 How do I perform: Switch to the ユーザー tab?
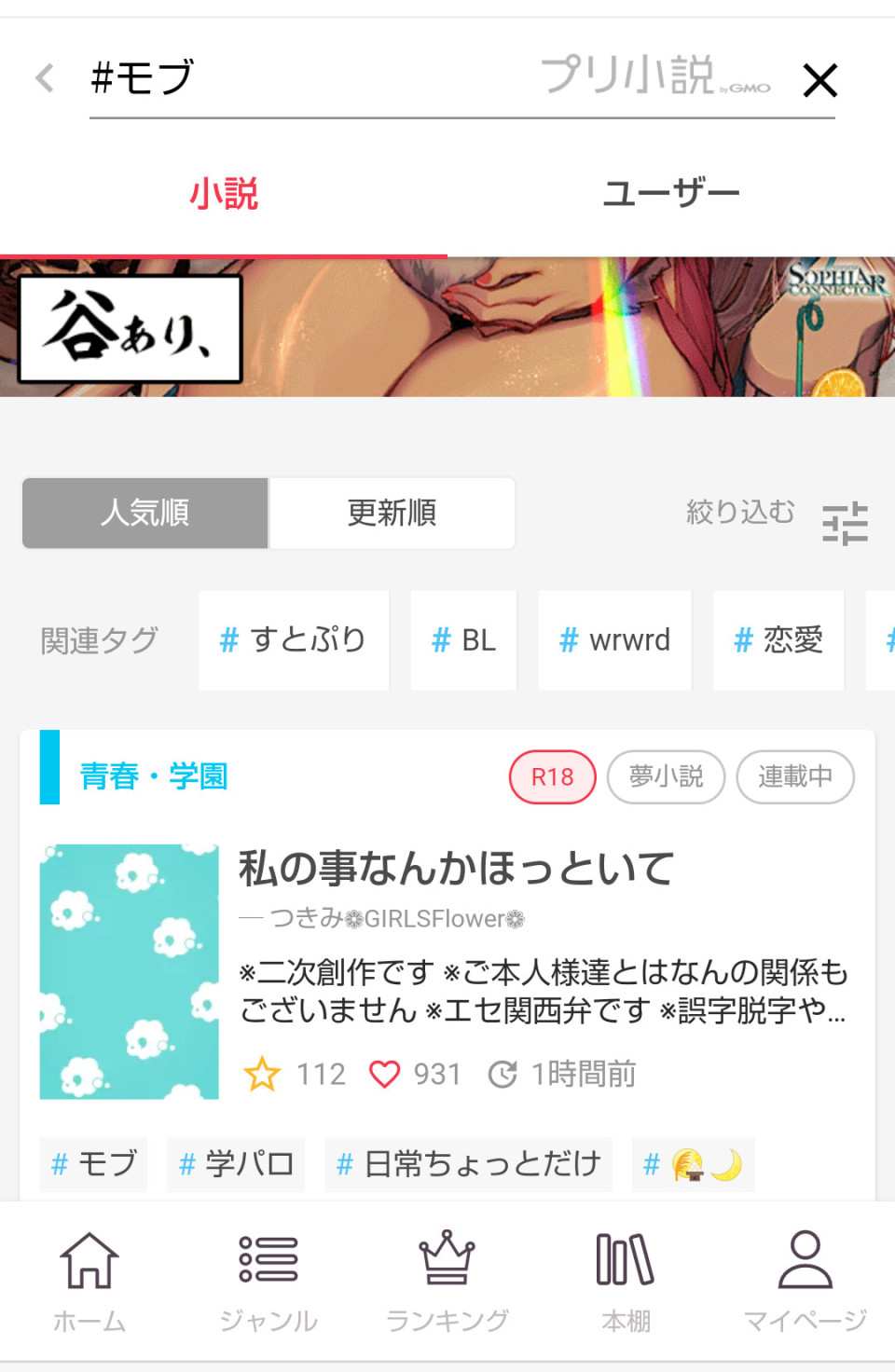pos(670,194)
